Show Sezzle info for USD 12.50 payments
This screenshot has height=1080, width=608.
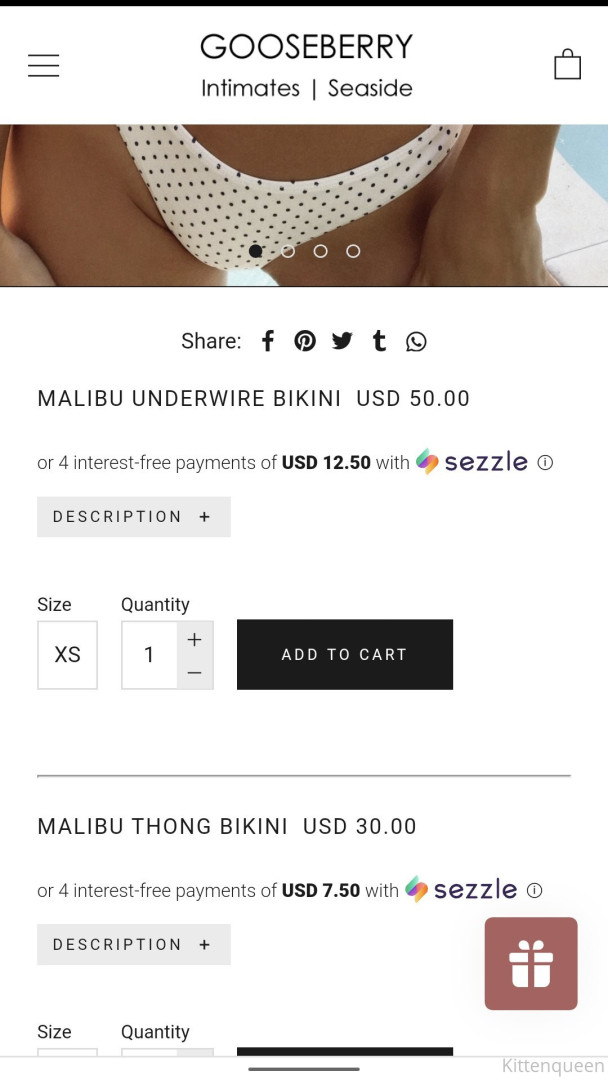545,462
